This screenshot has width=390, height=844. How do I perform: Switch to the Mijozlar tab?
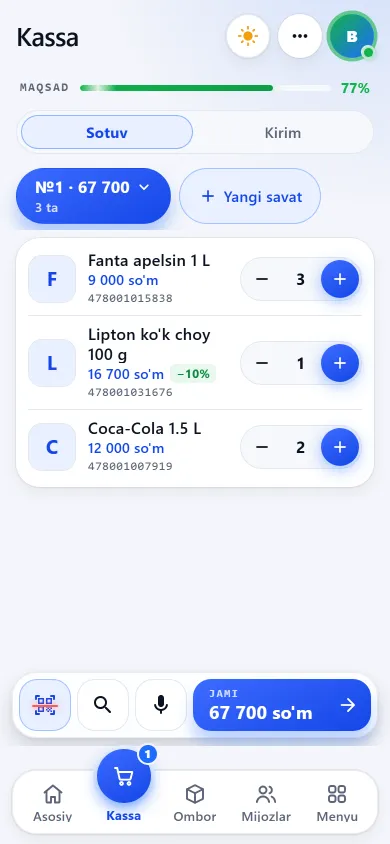(266, 803)
